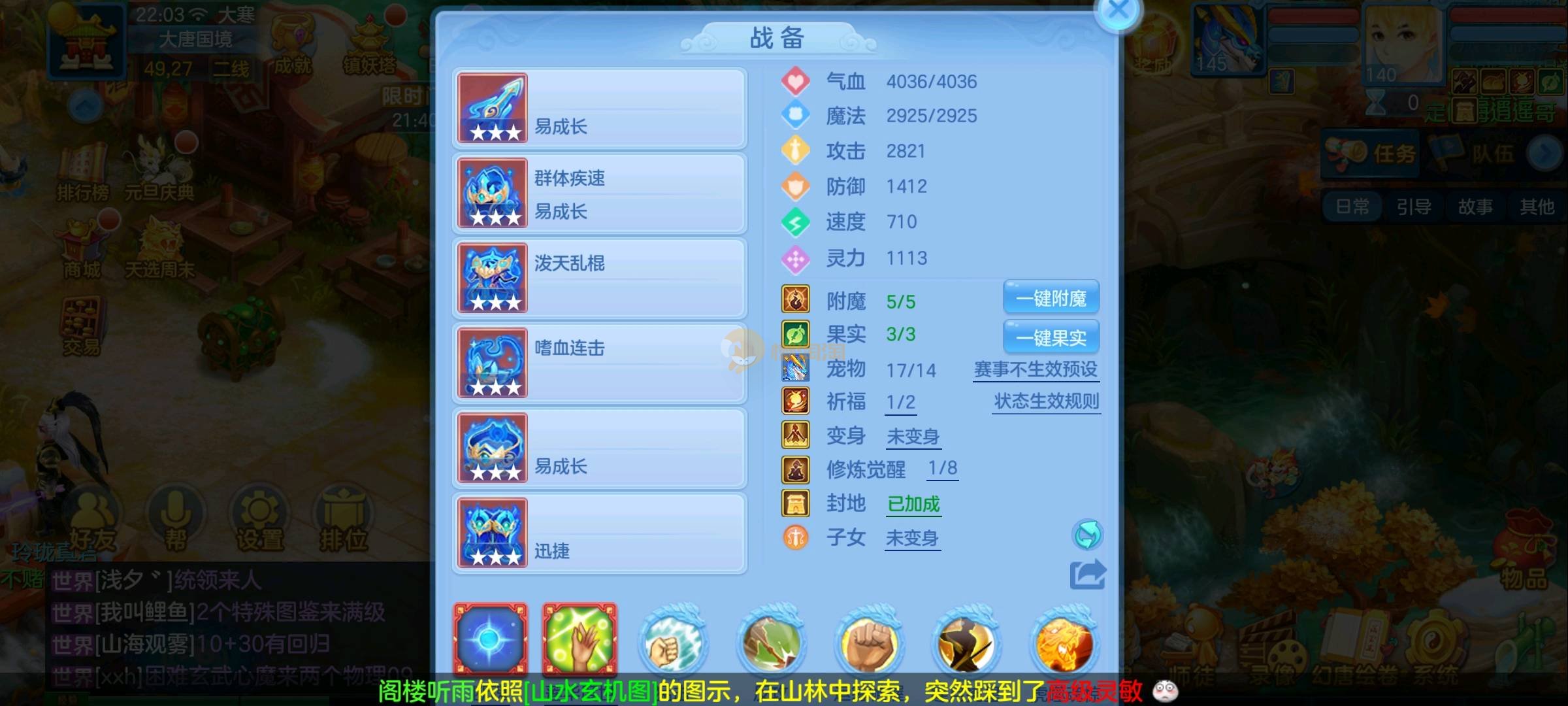Image resolution: width=1568 pixels, height=706 pixels.
Task: Select the golden dragon skill icon
Action: point(1064,643)
